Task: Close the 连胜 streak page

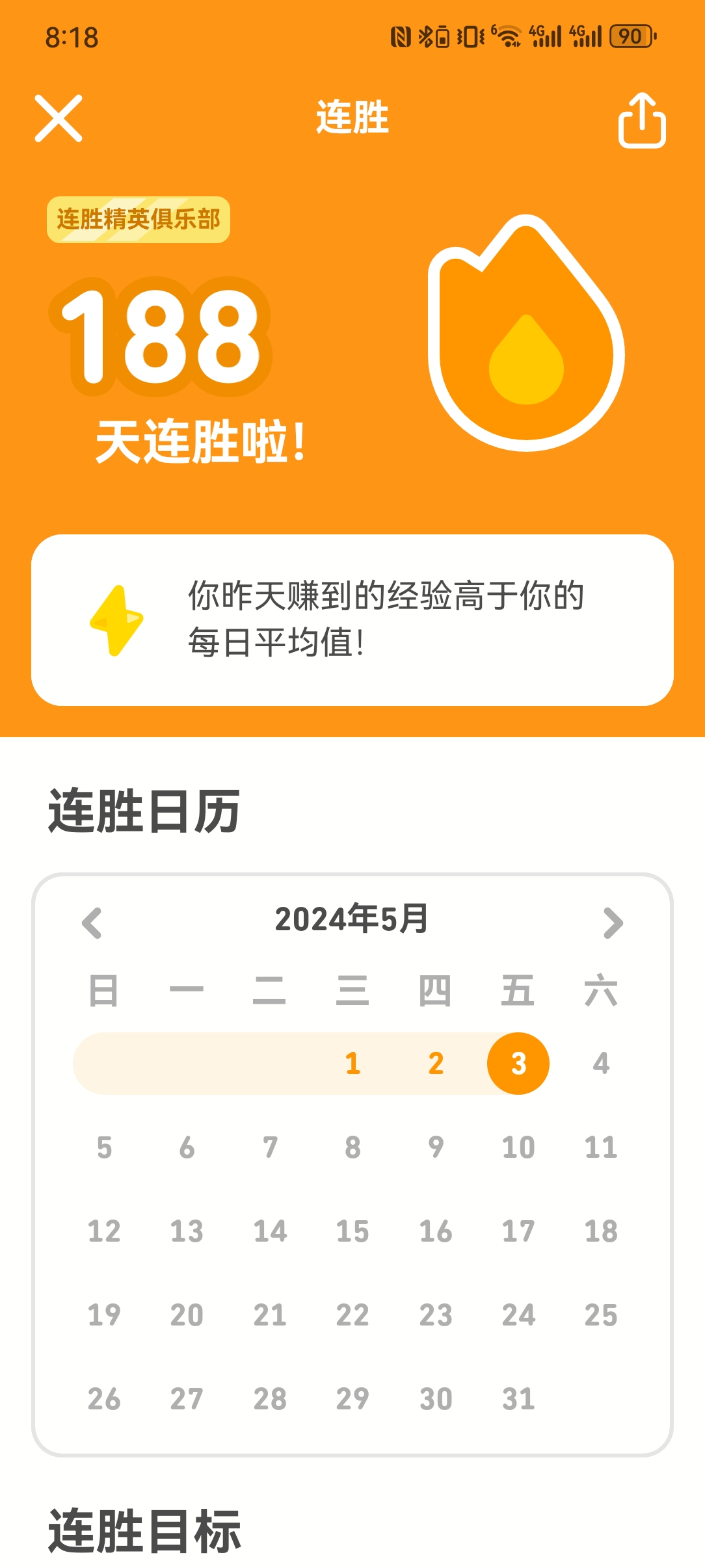Action: pos(59,118)
